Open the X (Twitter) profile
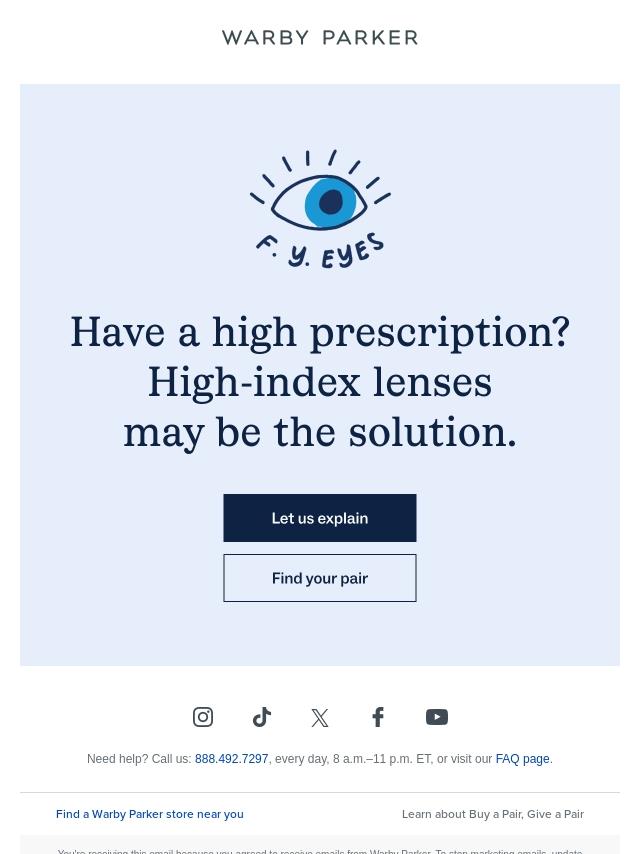This screenshot has height=854, width=640. click(x=320, y=717)
